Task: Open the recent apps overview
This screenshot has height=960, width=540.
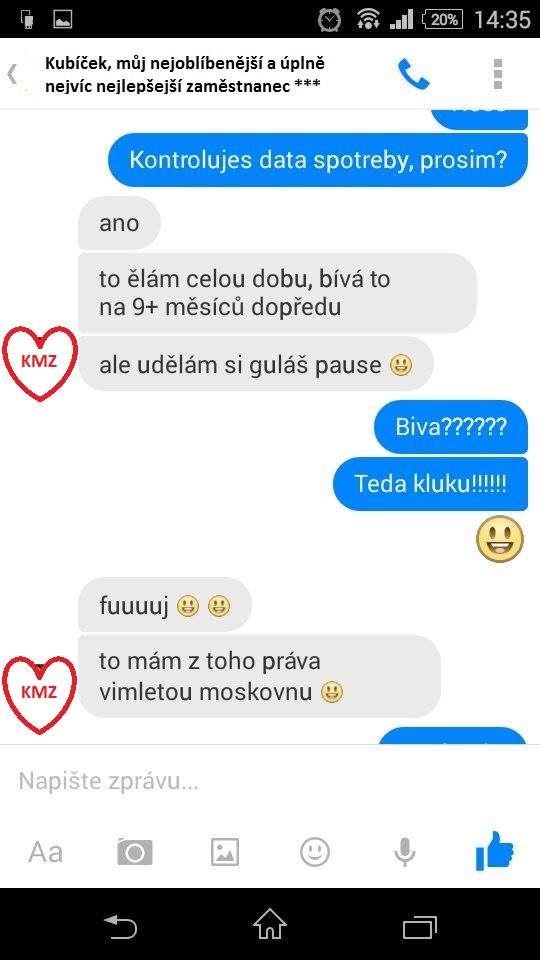Action: coord(420,924)
